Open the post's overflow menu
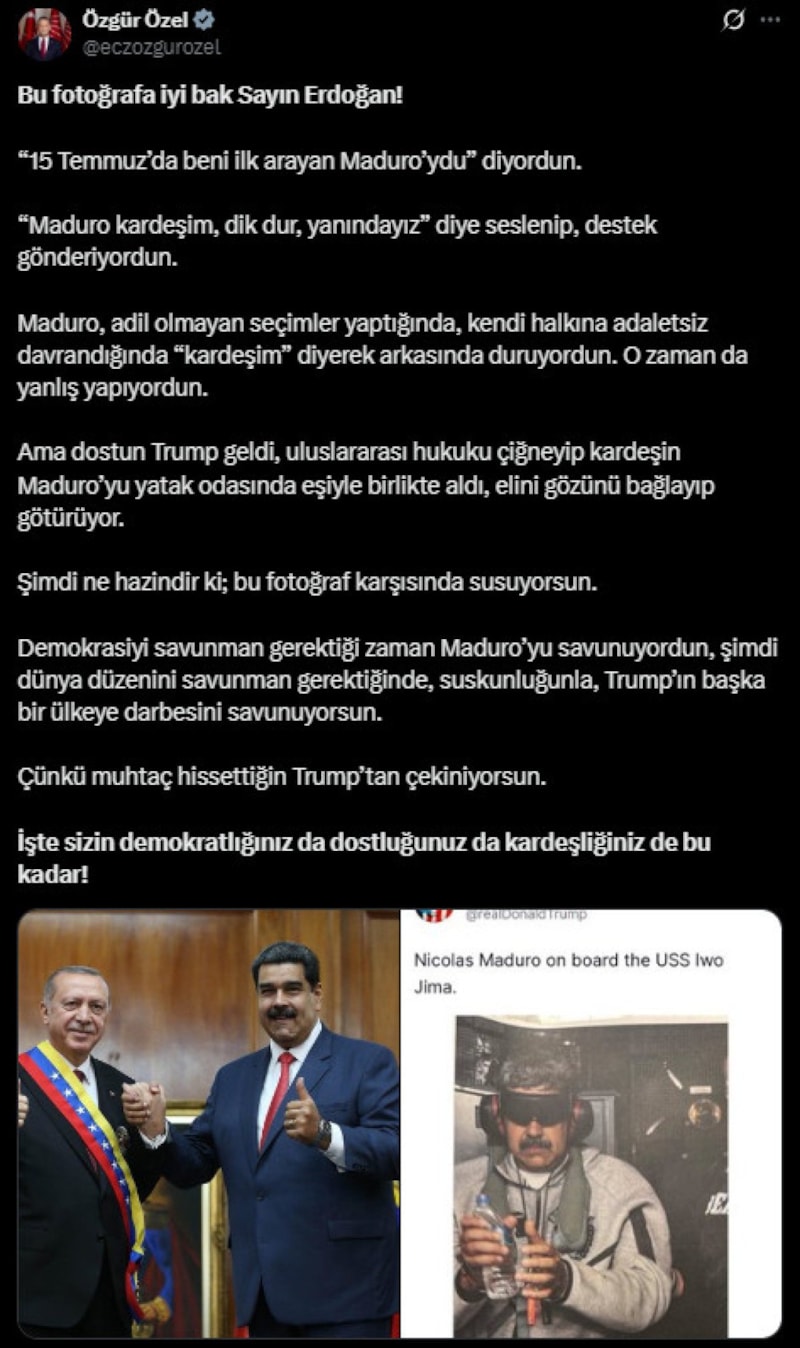This screenshot has height=1348, width=800. (x=770, y=21)
